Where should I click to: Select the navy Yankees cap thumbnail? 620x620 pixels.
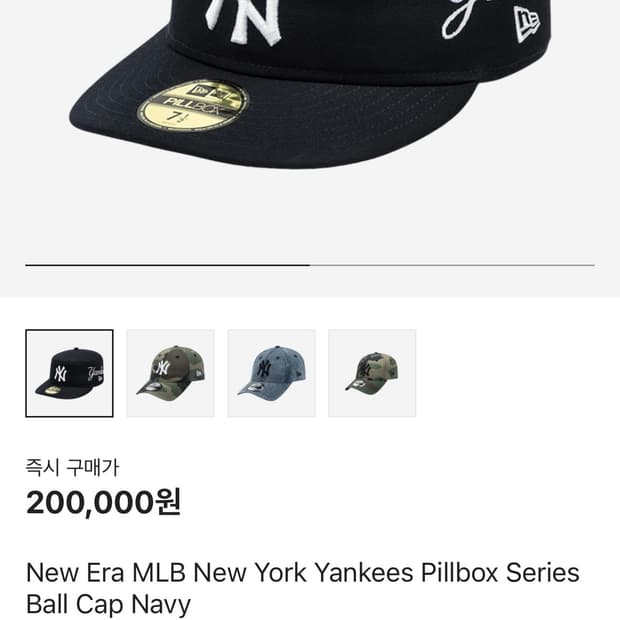[x=70, y=373]
